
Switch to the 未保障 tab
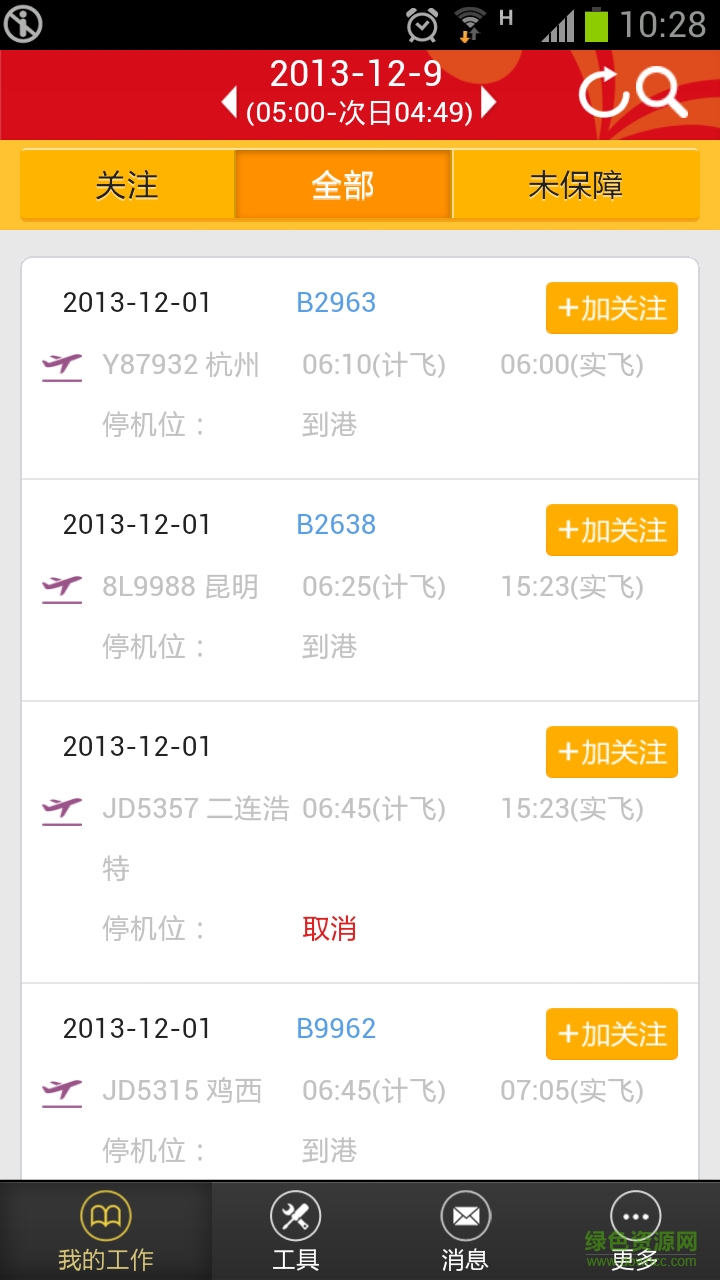pyautogui.click(x=576, y=185)
